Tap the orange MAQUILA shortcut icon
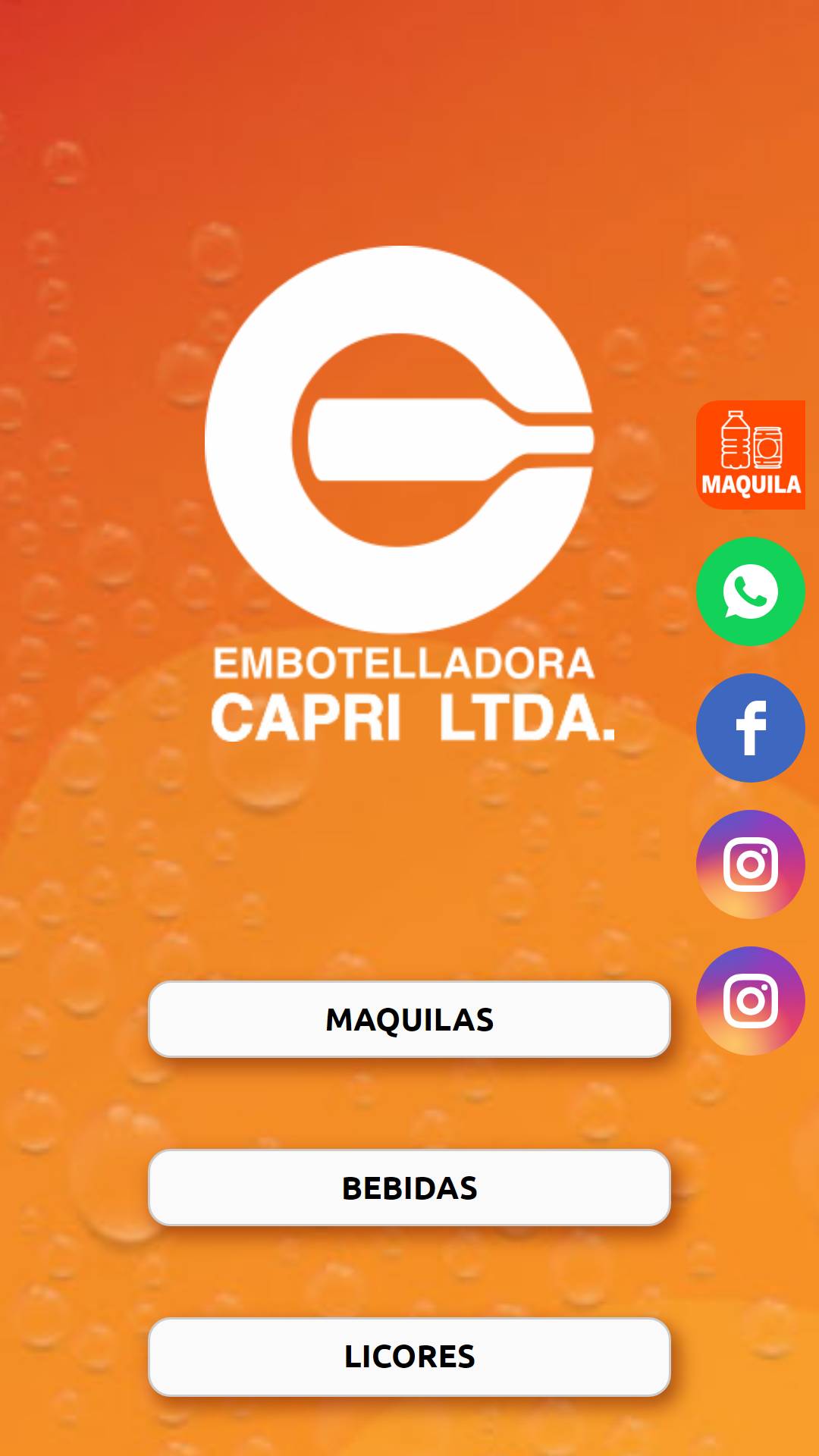The width and height of the screenshot is (819, 1456). point(751,455)
